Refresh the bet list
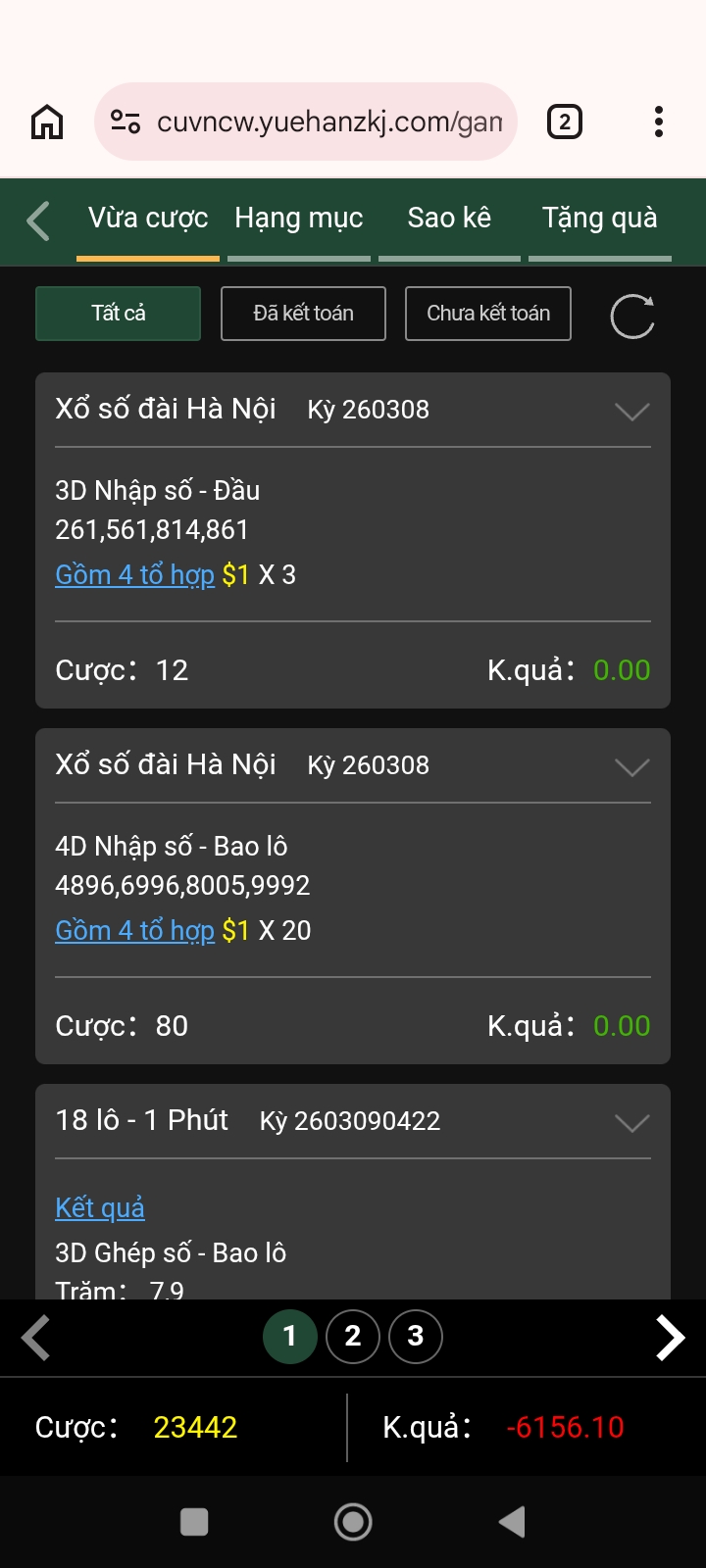 (632, 316)
